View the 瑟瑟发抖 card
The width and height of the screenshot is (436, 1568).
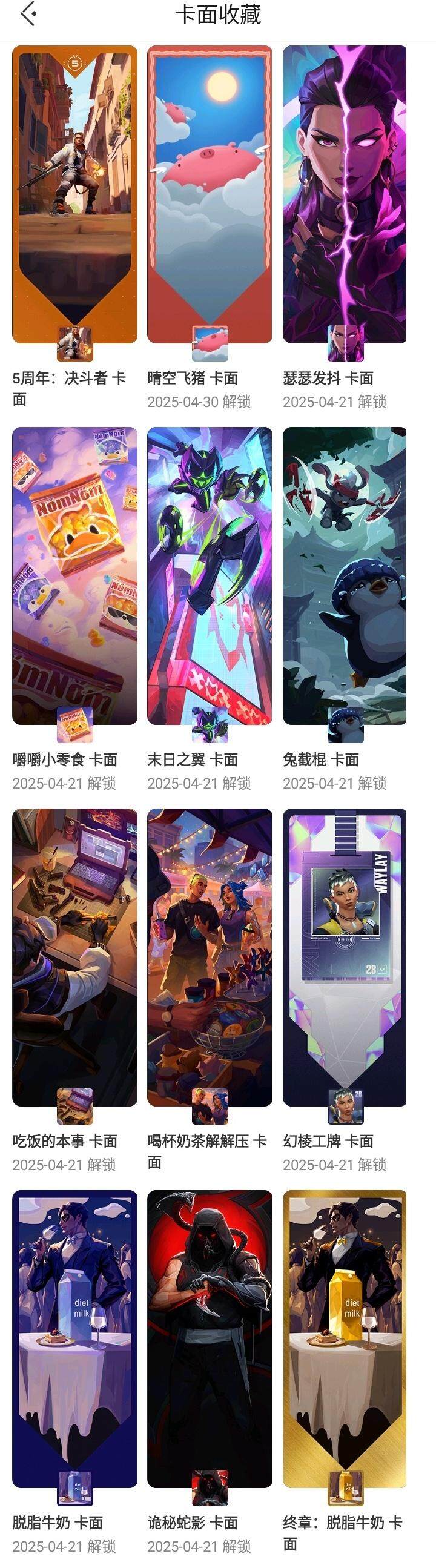(345, 195)
